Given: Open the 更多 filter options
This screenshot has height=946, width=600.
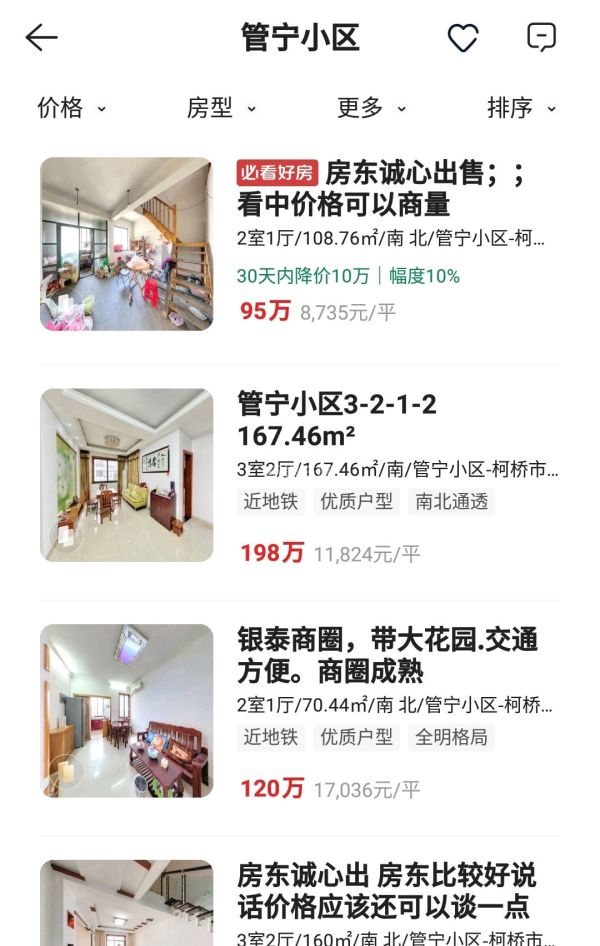Looking at the screenshot, I should pos(371,108).
